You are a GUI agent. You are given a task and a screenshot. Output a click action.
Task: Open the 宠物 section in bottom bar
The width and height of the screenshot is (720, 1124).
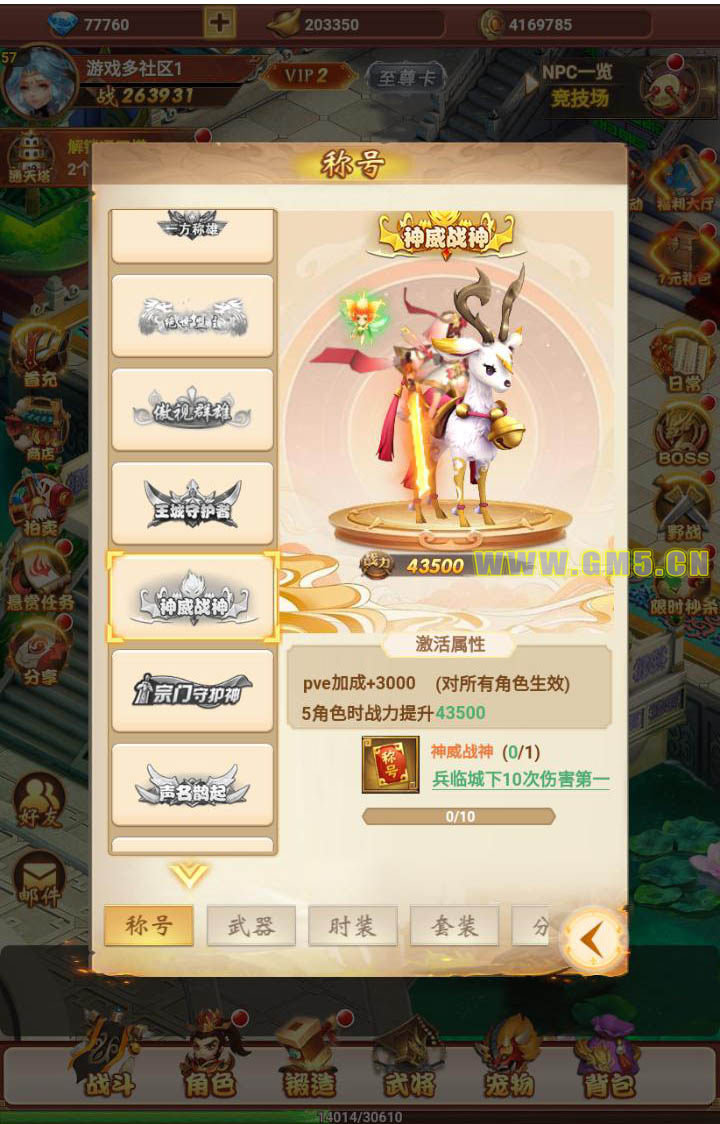tap(510, 1068)
